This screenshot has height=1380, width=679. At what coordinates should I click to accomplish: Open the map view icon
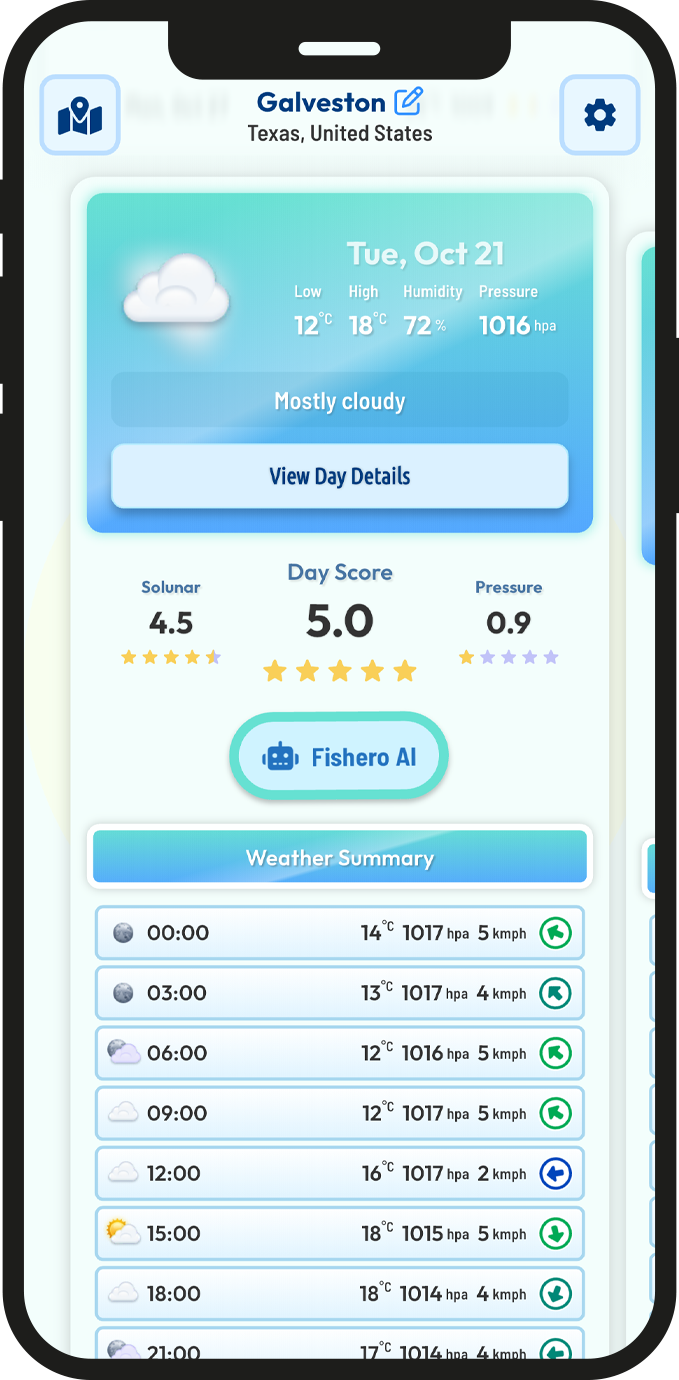tap(80, 116)
